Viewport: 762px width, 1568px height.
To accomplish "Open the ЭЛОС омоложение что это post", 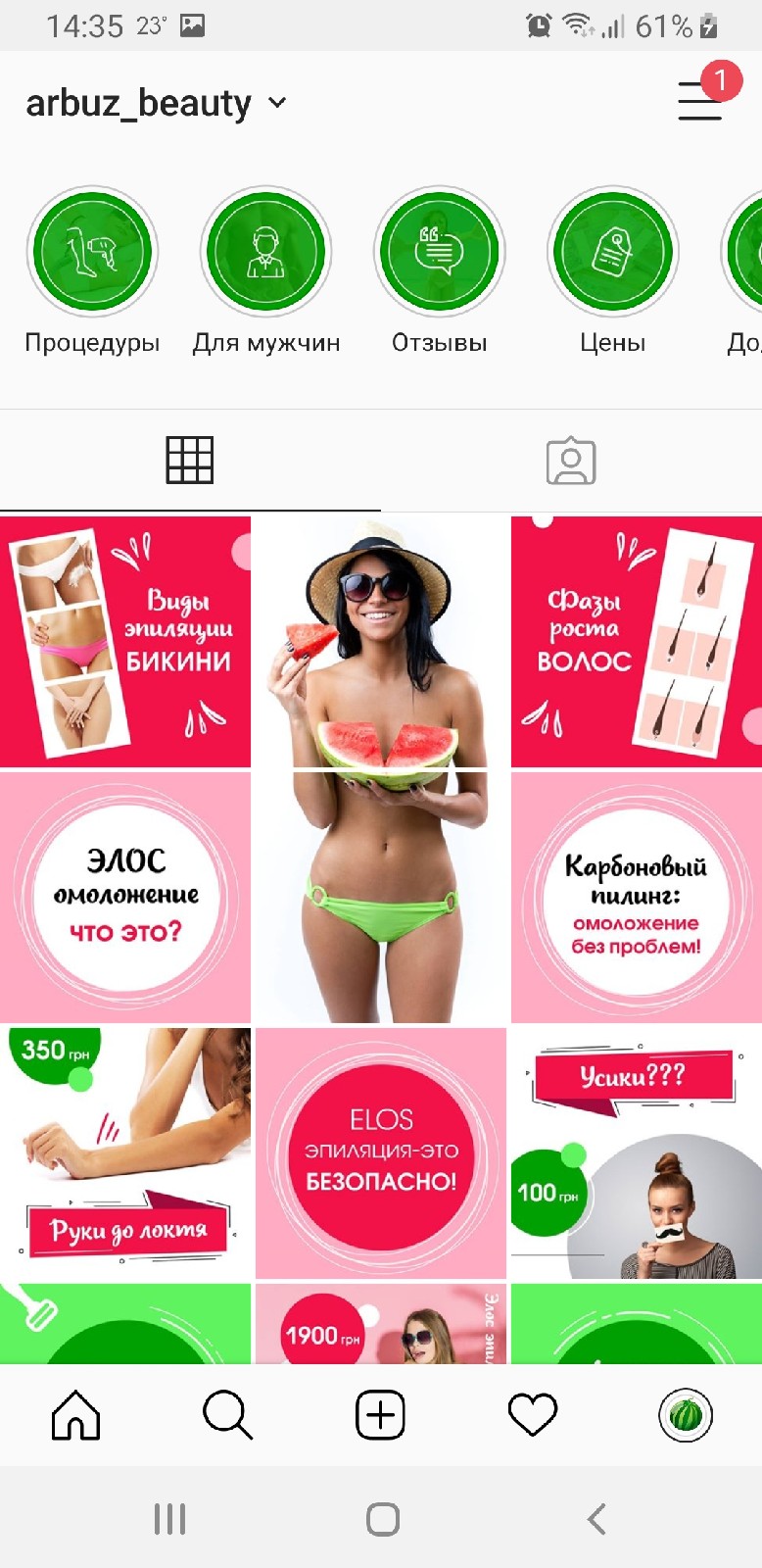I will (125, 898).
